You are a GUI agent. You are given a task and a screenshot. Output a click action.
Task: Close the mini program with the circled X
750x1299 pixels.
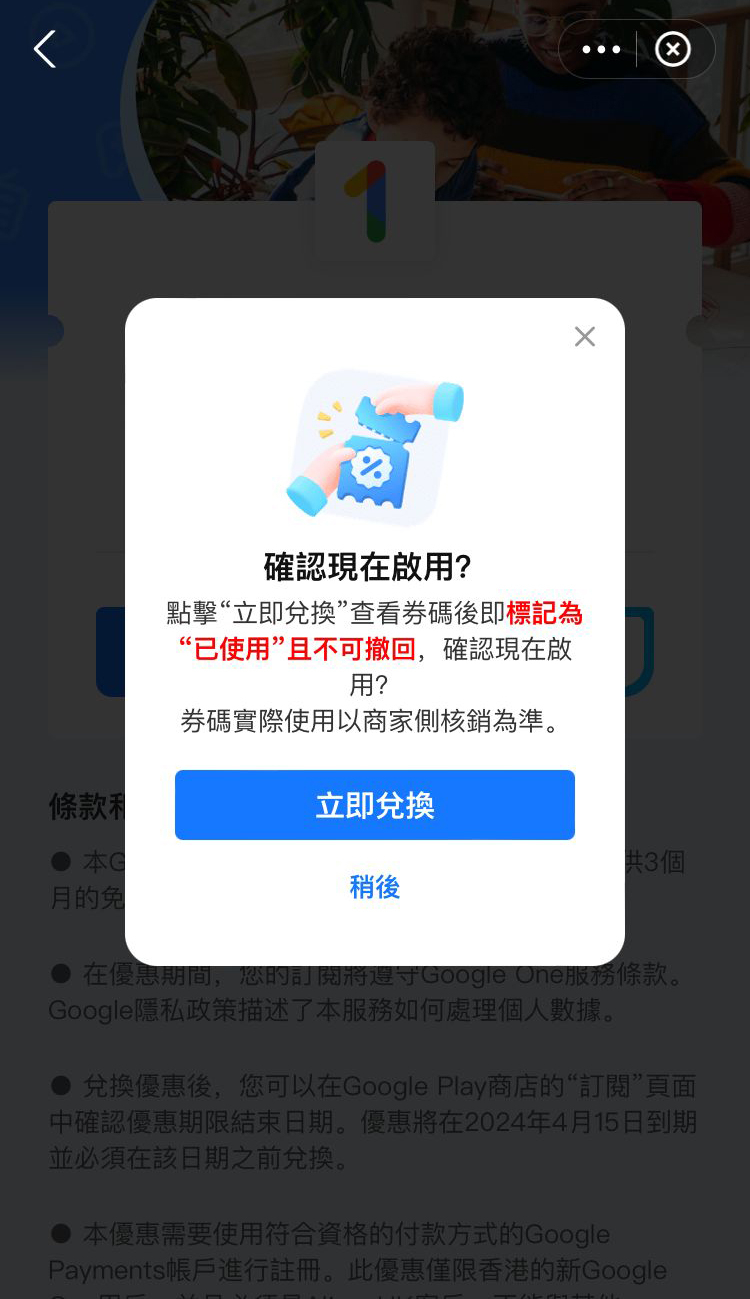point(673,49)
